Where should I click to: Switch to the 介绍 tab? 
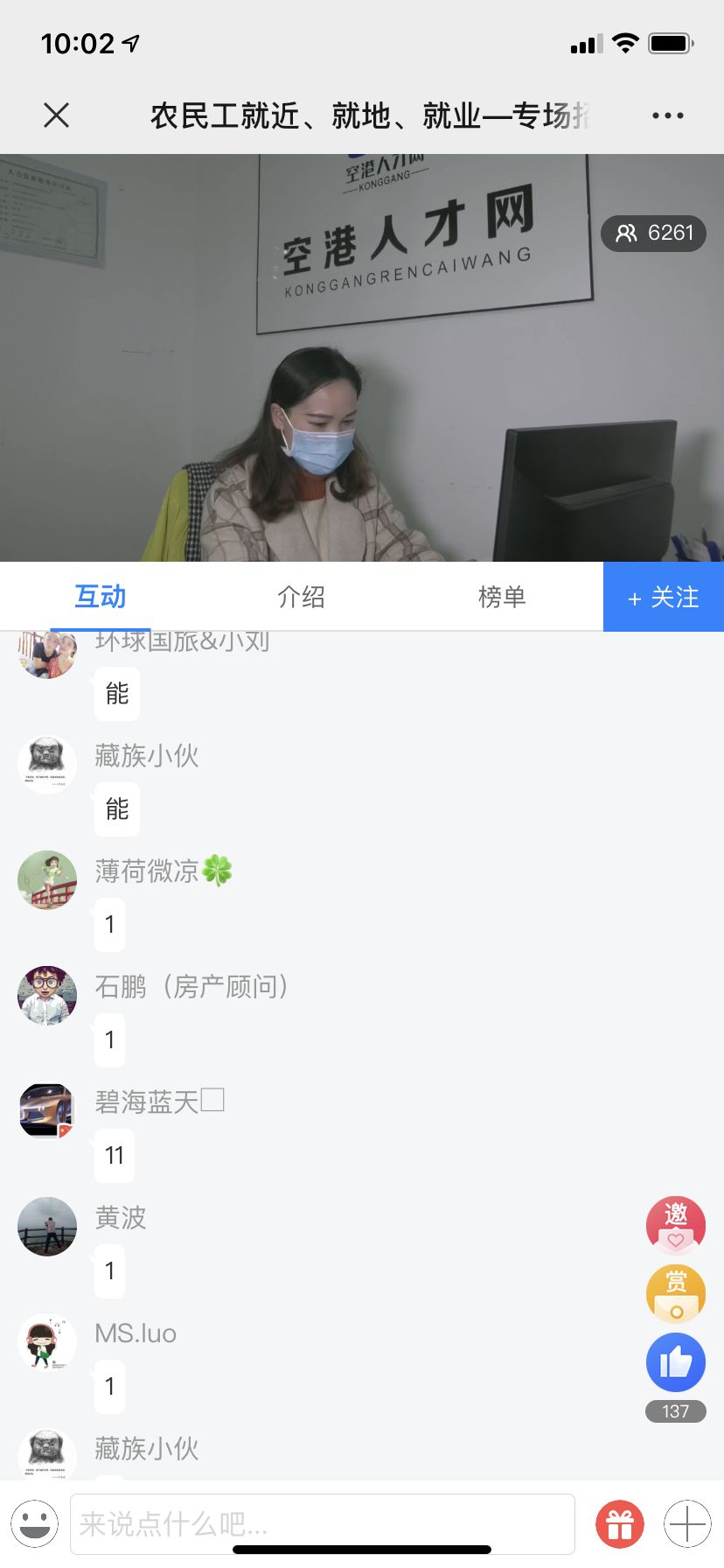pyautogui.click(x=302, y=596)
